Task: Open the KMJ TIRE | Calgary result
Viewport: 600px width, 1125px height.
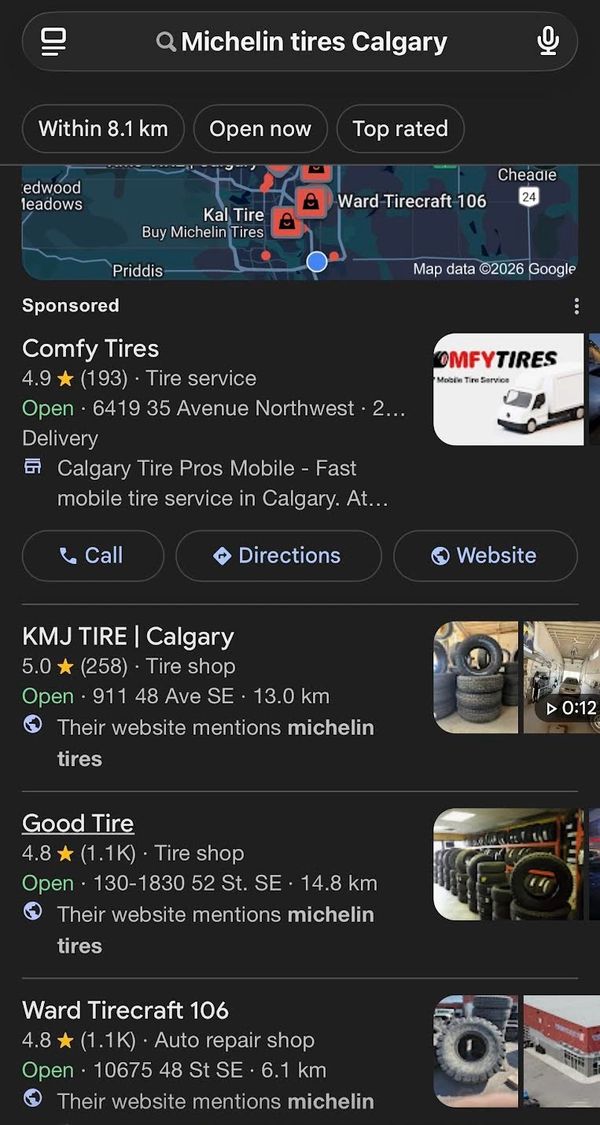Action: [128, 637]
